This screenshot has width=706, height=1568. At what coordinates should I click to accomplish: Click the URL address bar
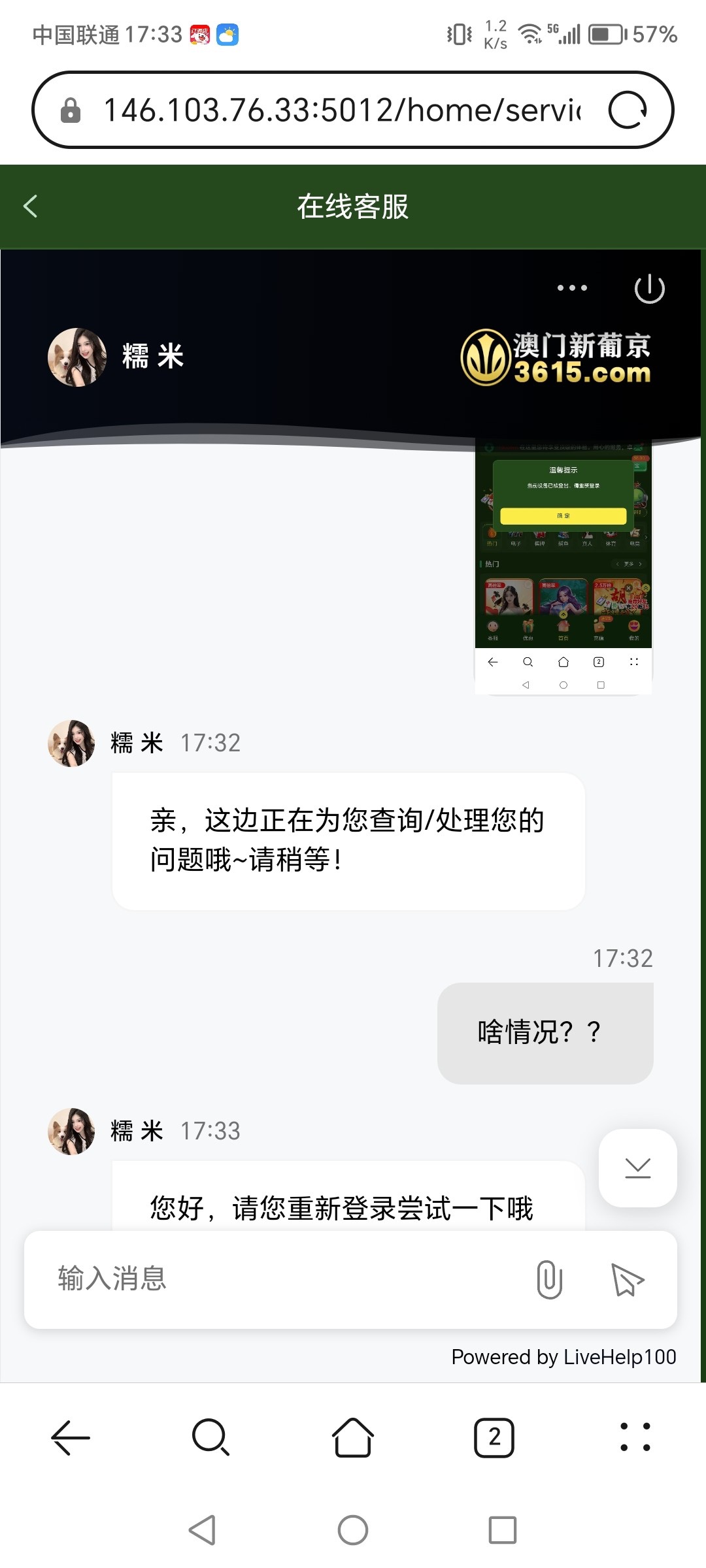click(x=340, y=110)
